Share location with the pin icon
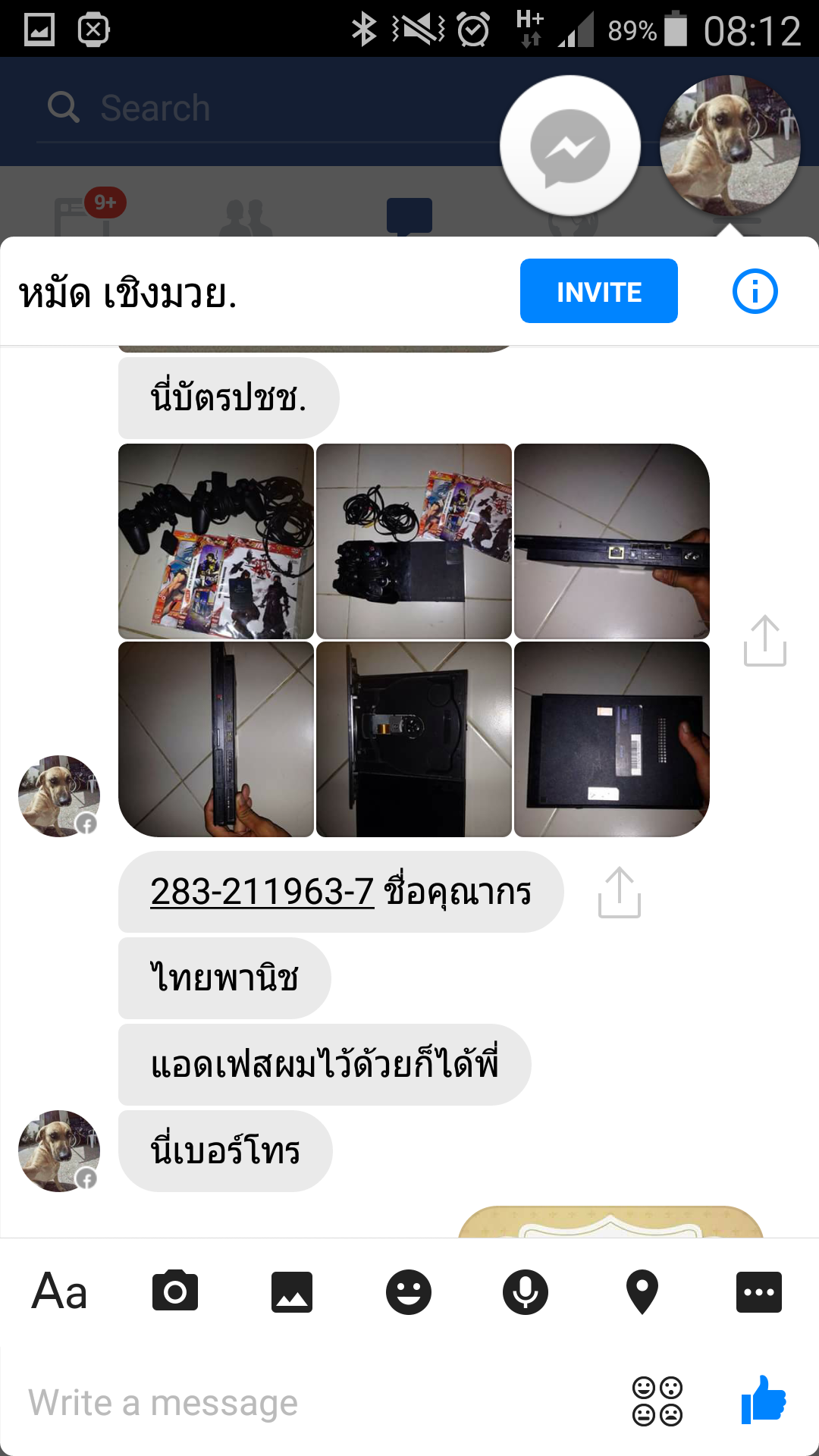Image resolution: width=819 pixels, height=1456 pixels. (x=642, y=1291)
